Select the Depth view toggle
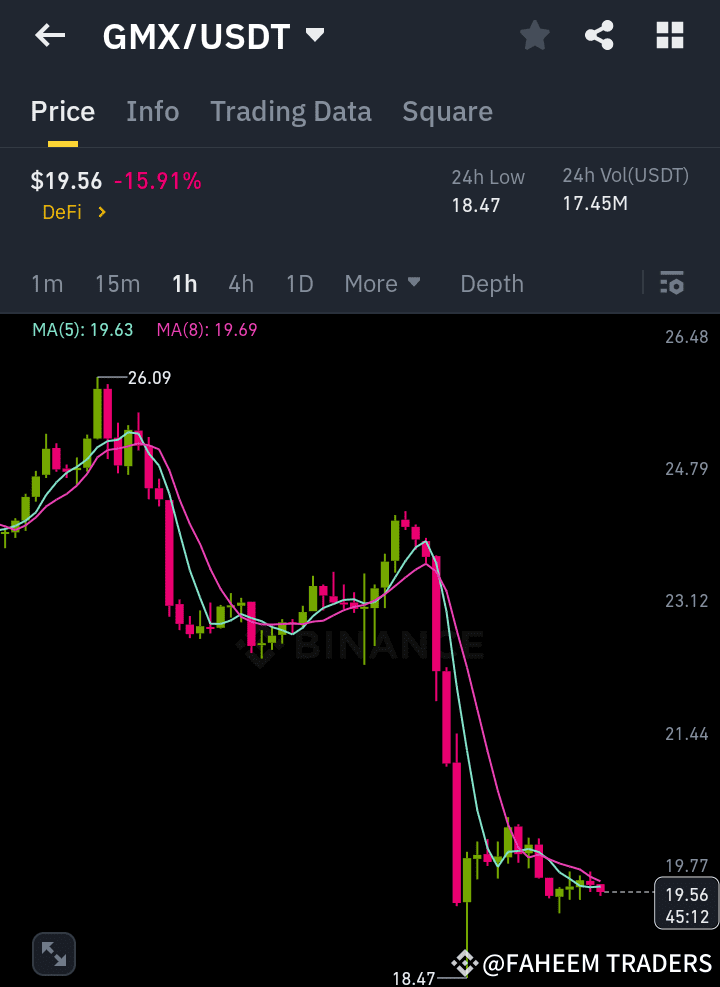Image resolution: width=720 pixels, height=987 pixels. (491, 283)
